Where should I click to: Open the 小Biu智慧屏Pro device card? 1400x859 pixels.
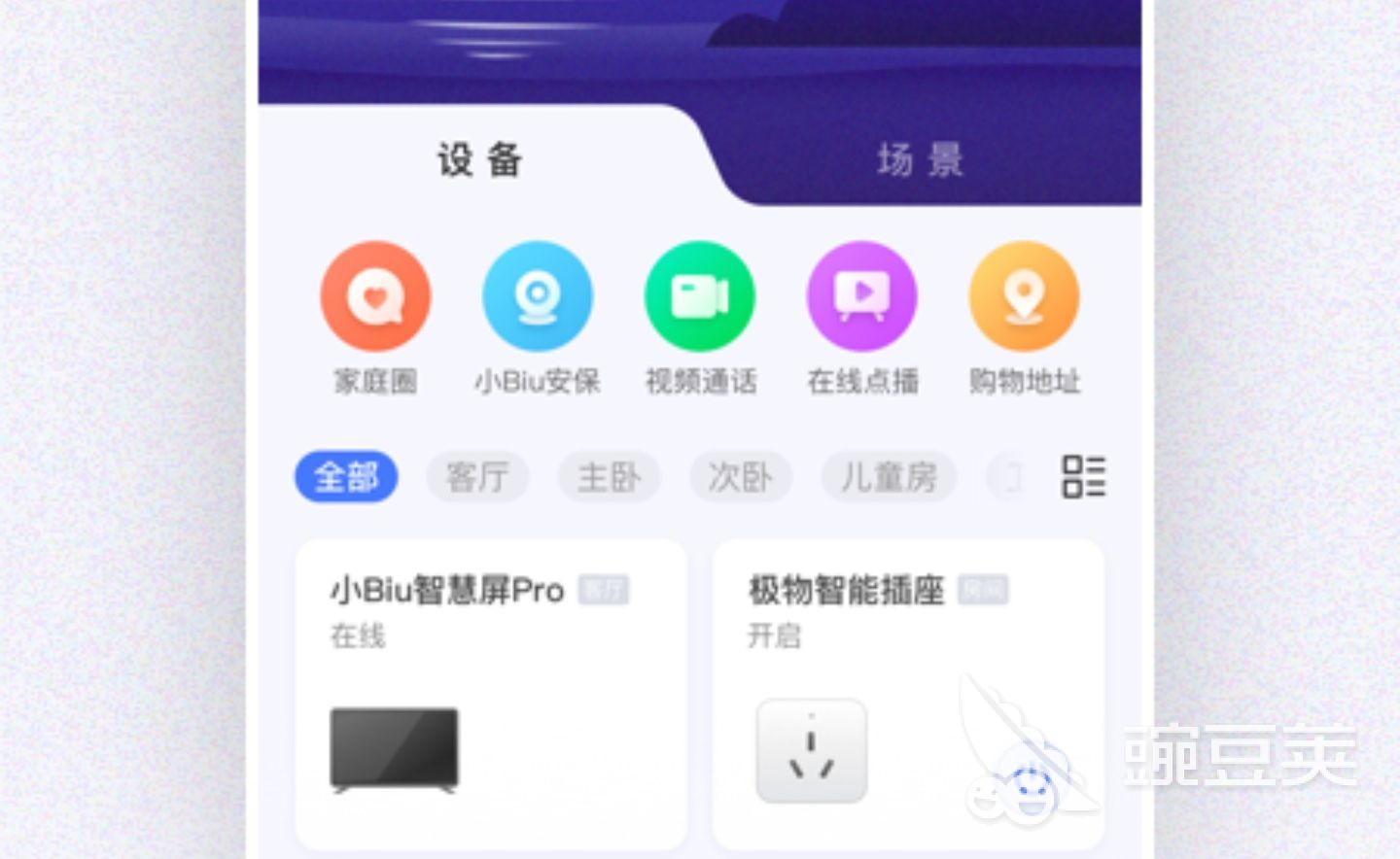pyautogui.click(x=491, y=694)
